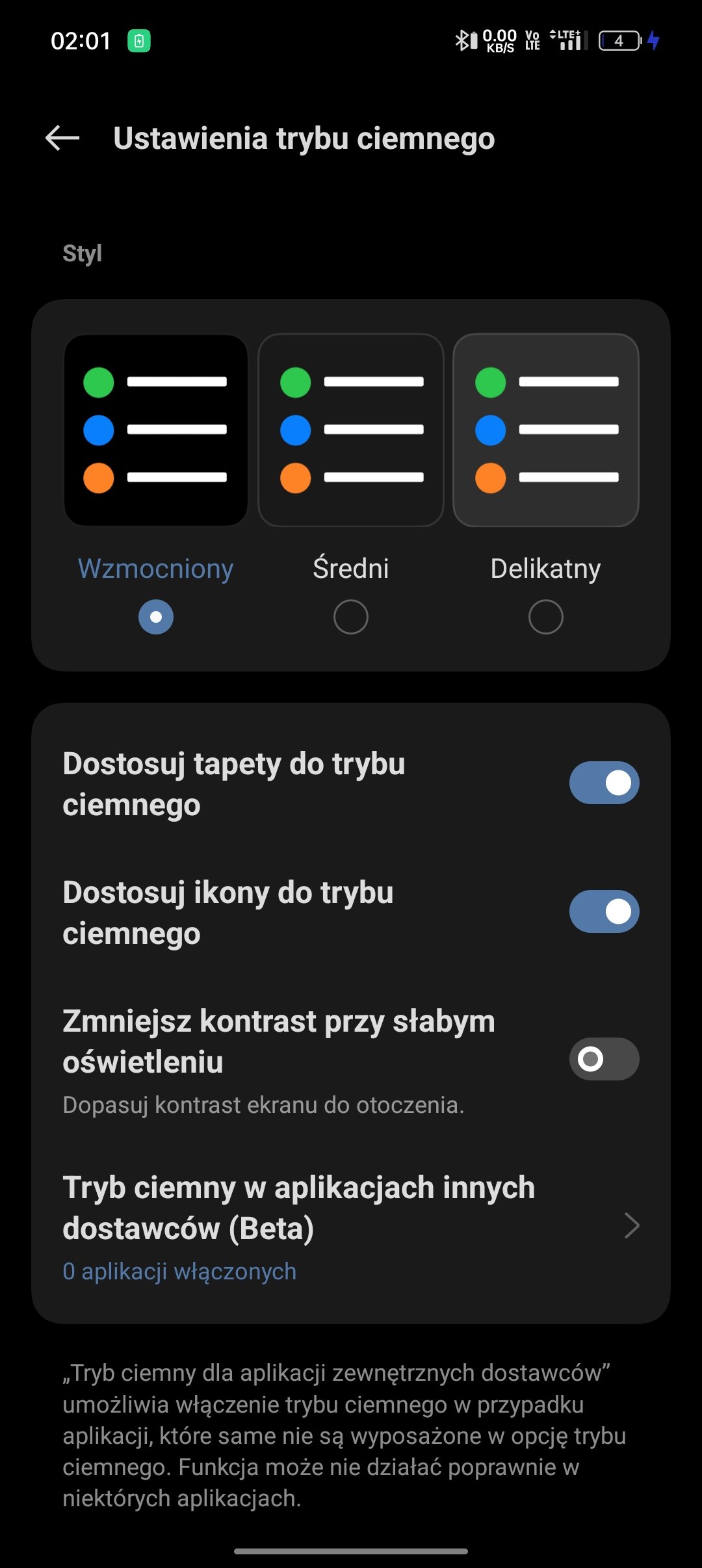The width and height of the screenshot is (702, 1568).
Task: Tap the Delikatny style preview card
Action: click(x=546, y=430)
